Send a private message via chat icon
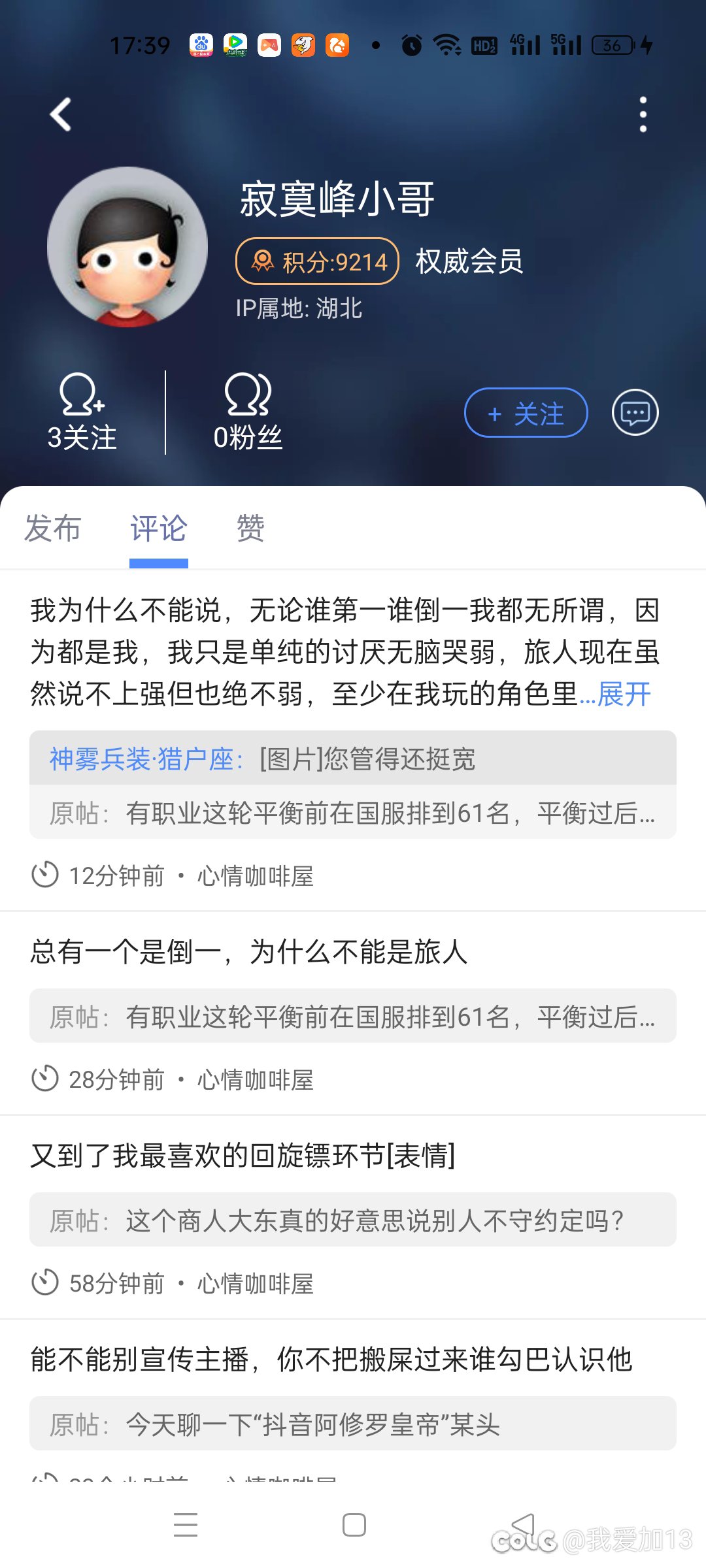 [635, 413]
